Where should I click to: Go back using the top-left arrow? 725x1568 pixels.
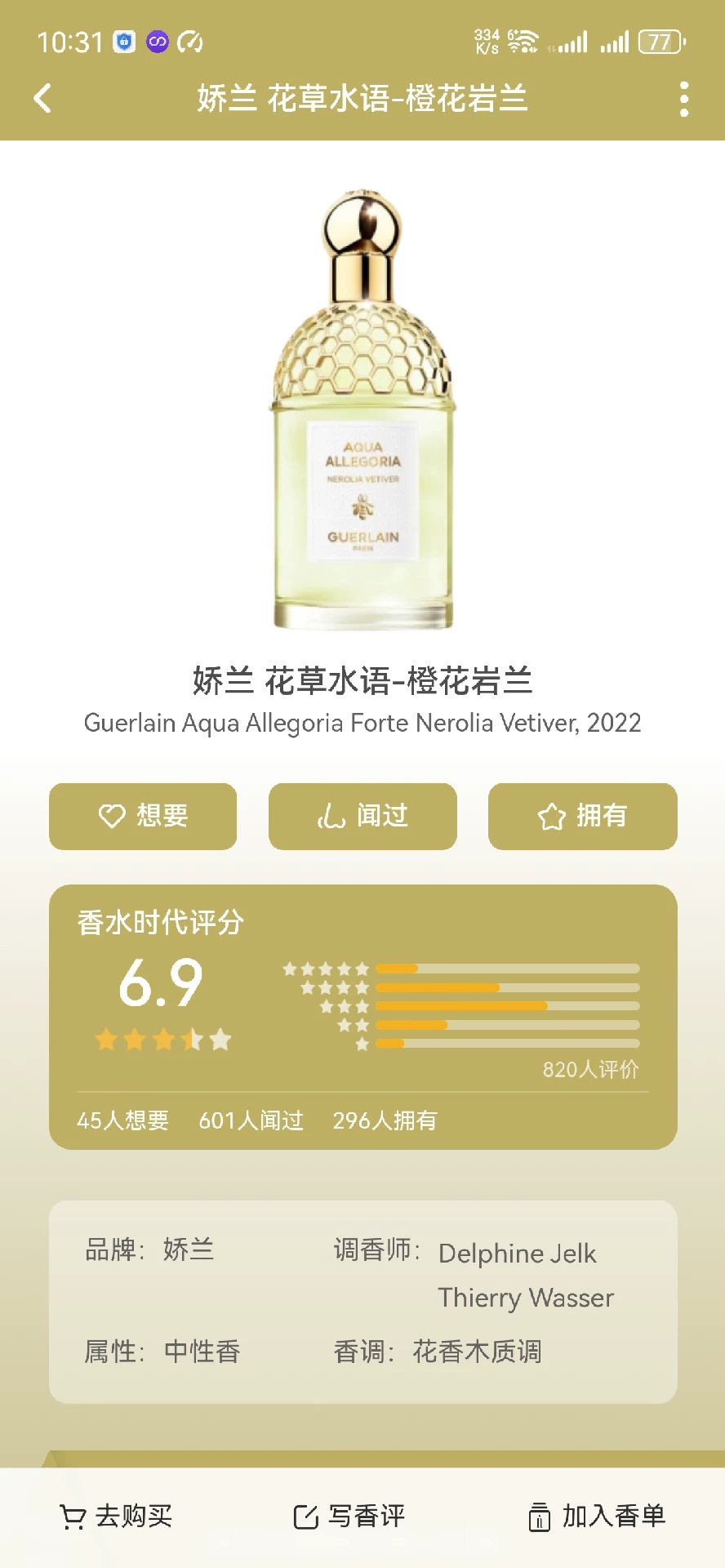[x=42, y=99]
